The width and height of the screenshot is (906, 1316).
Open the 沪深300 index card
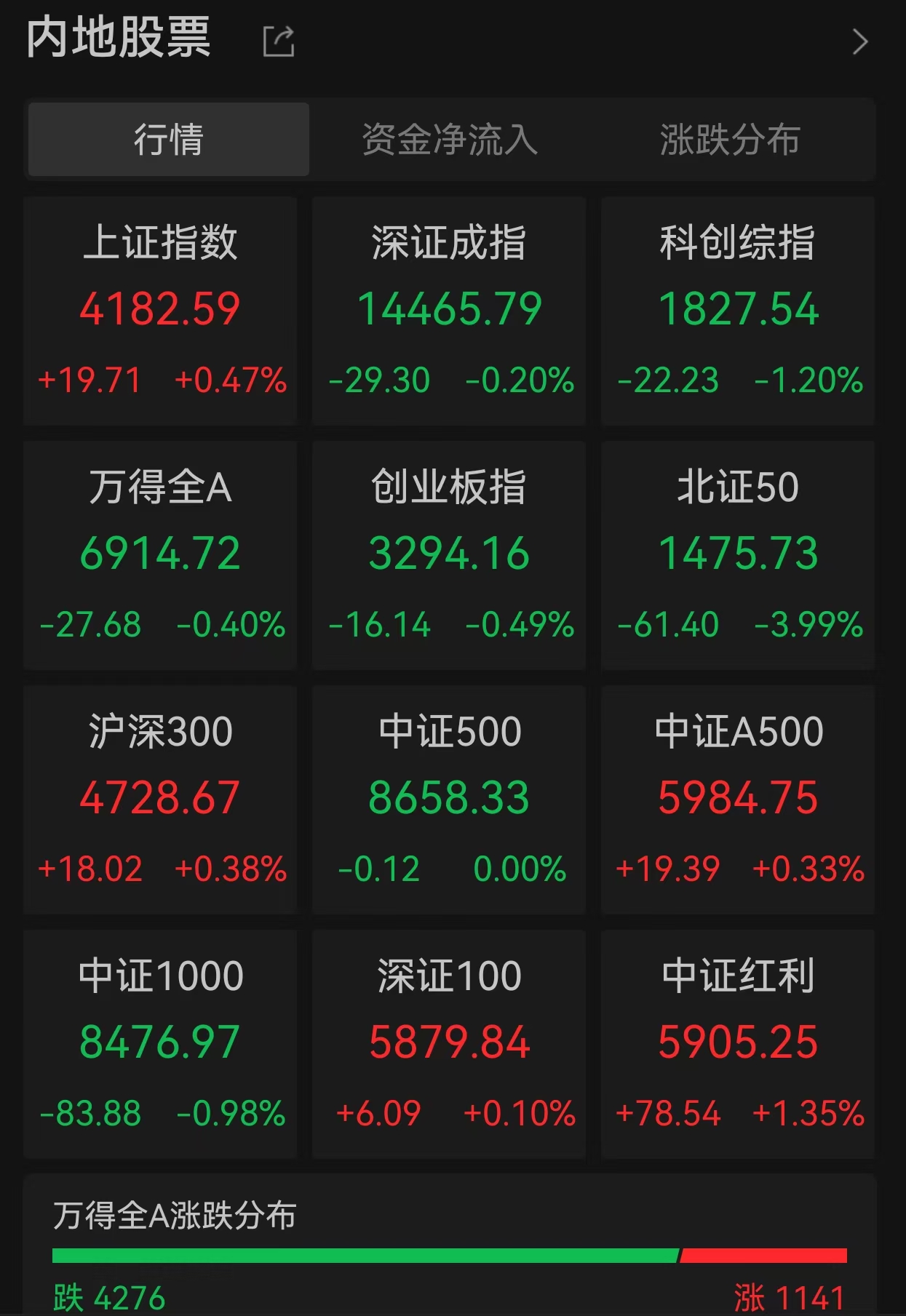point(160,799)
